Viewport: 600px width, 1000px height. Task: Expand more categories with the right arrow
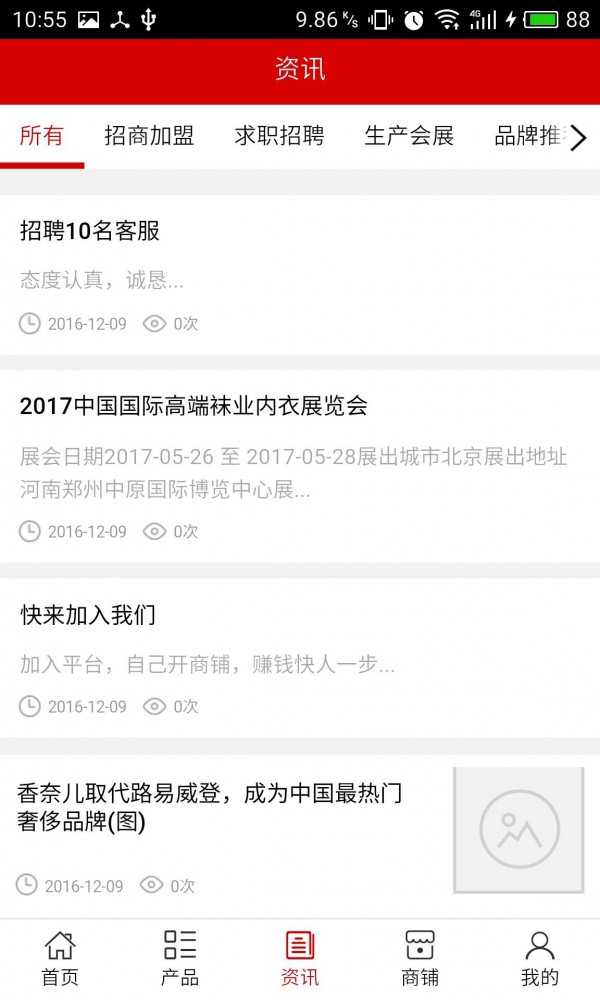[578, 137]
